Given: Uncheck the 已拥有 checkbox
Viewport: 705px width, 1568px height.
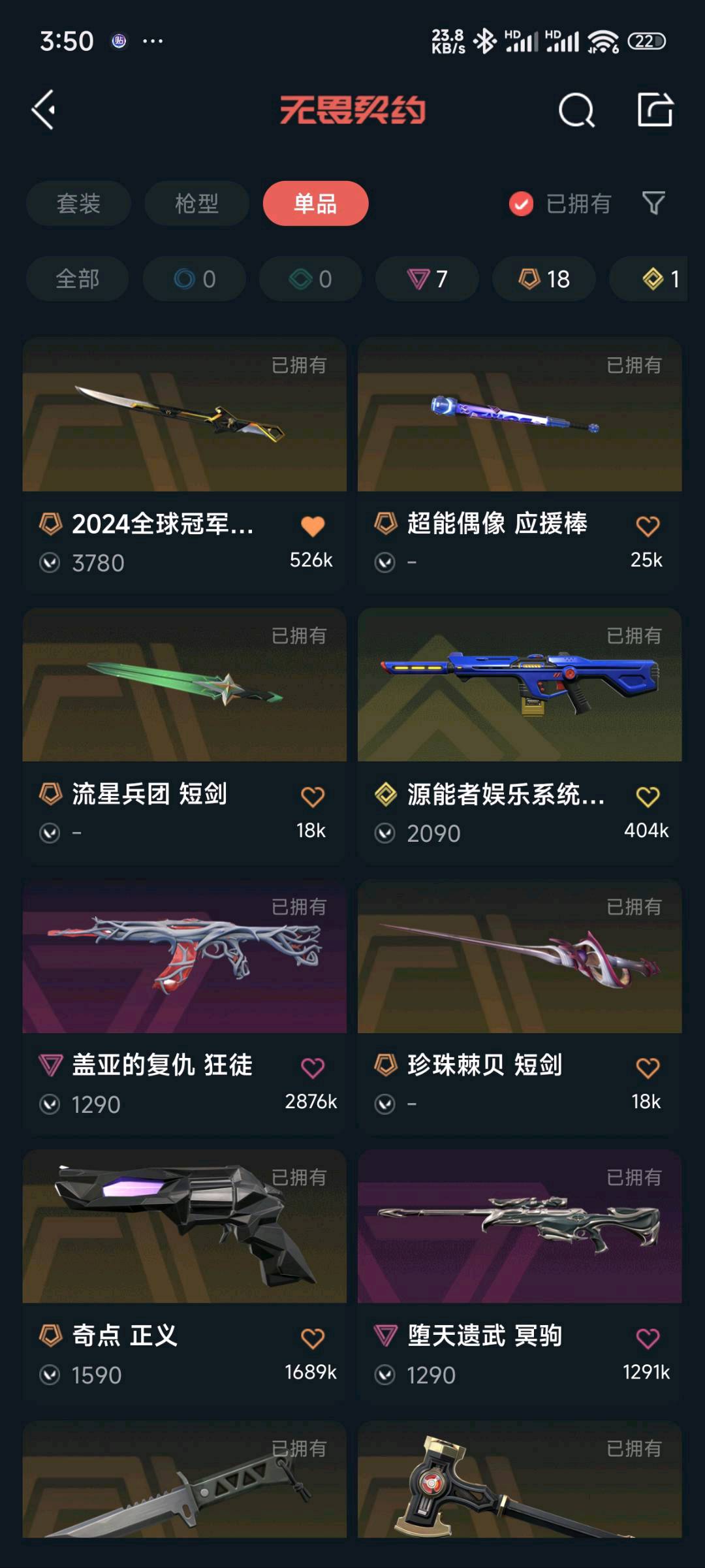Looking at the screenshot, I should [x=521, y=204].
